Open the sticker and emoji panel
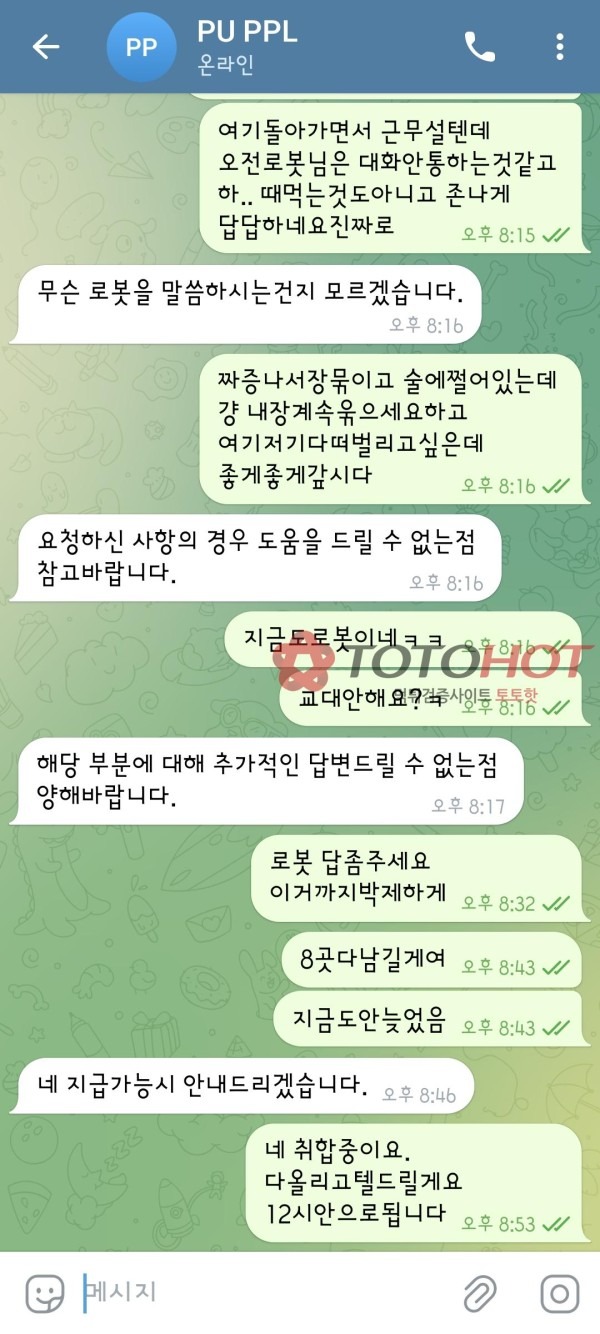 tap(45, 1293)
